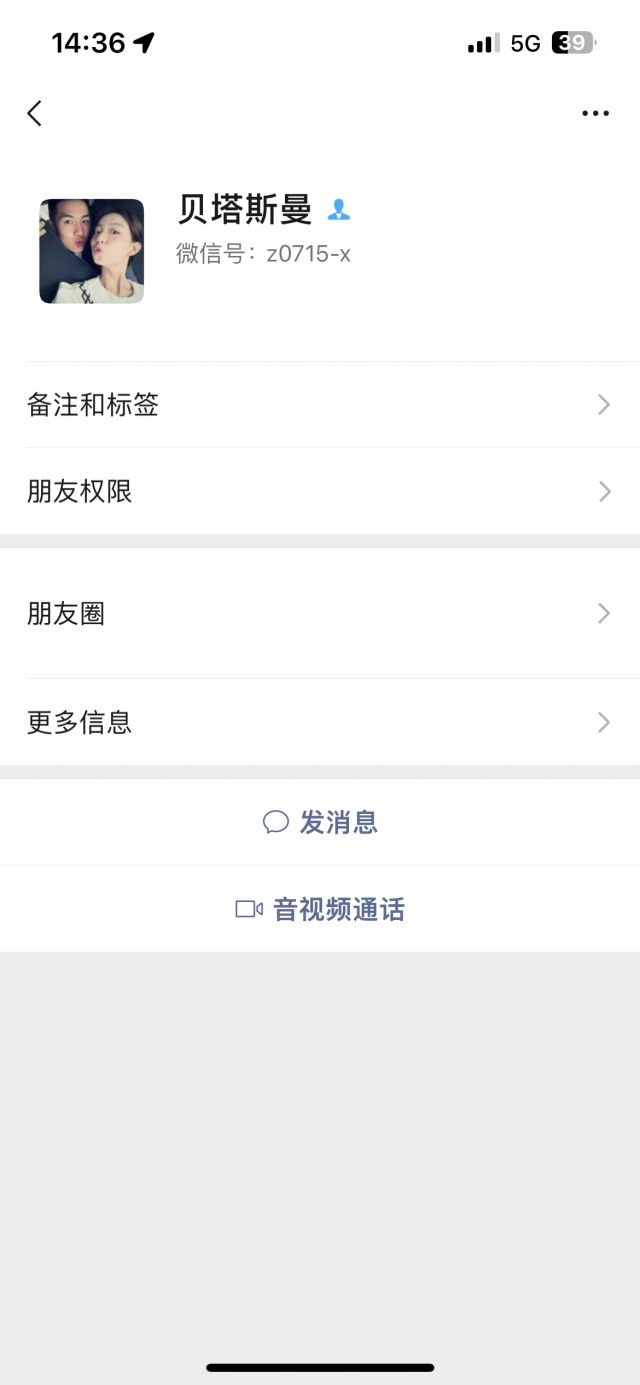
Task: Open this contact's 朋友圈
Action: point(320,613)
